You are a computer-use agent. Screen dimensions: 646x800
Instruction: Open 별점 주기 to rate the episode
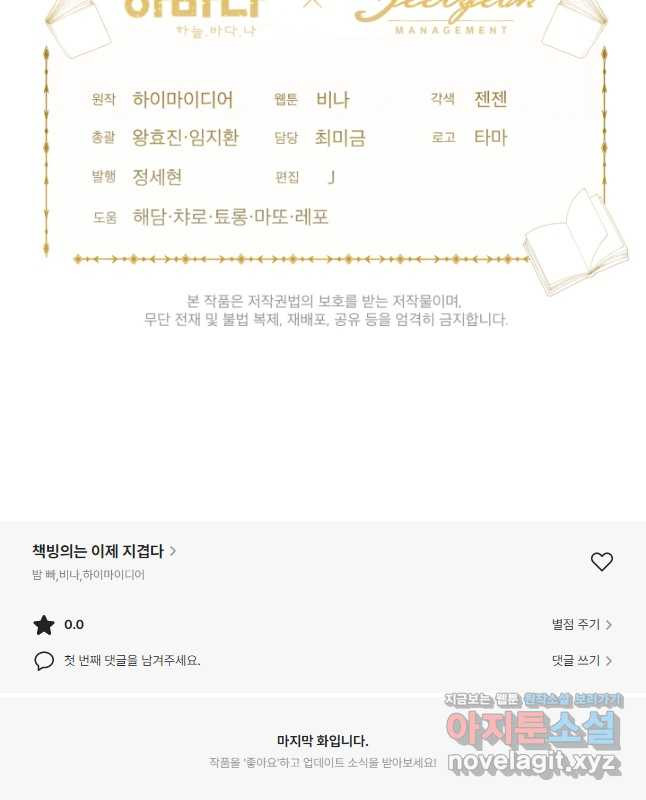pos(581,625)
